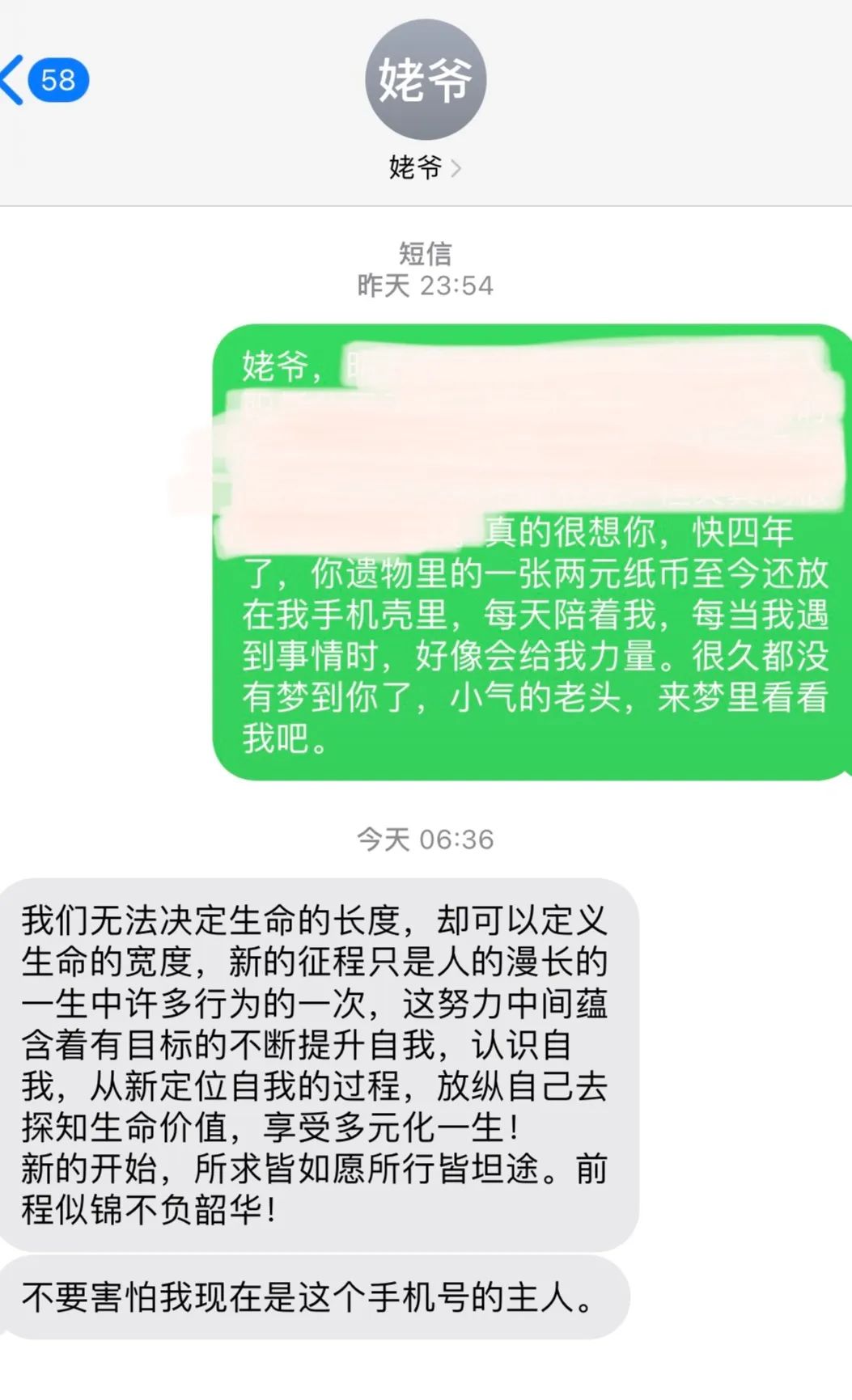Open 姥爷 contact details from header
Viewport: 852px width, 1400px height.
tap(425, 167)
